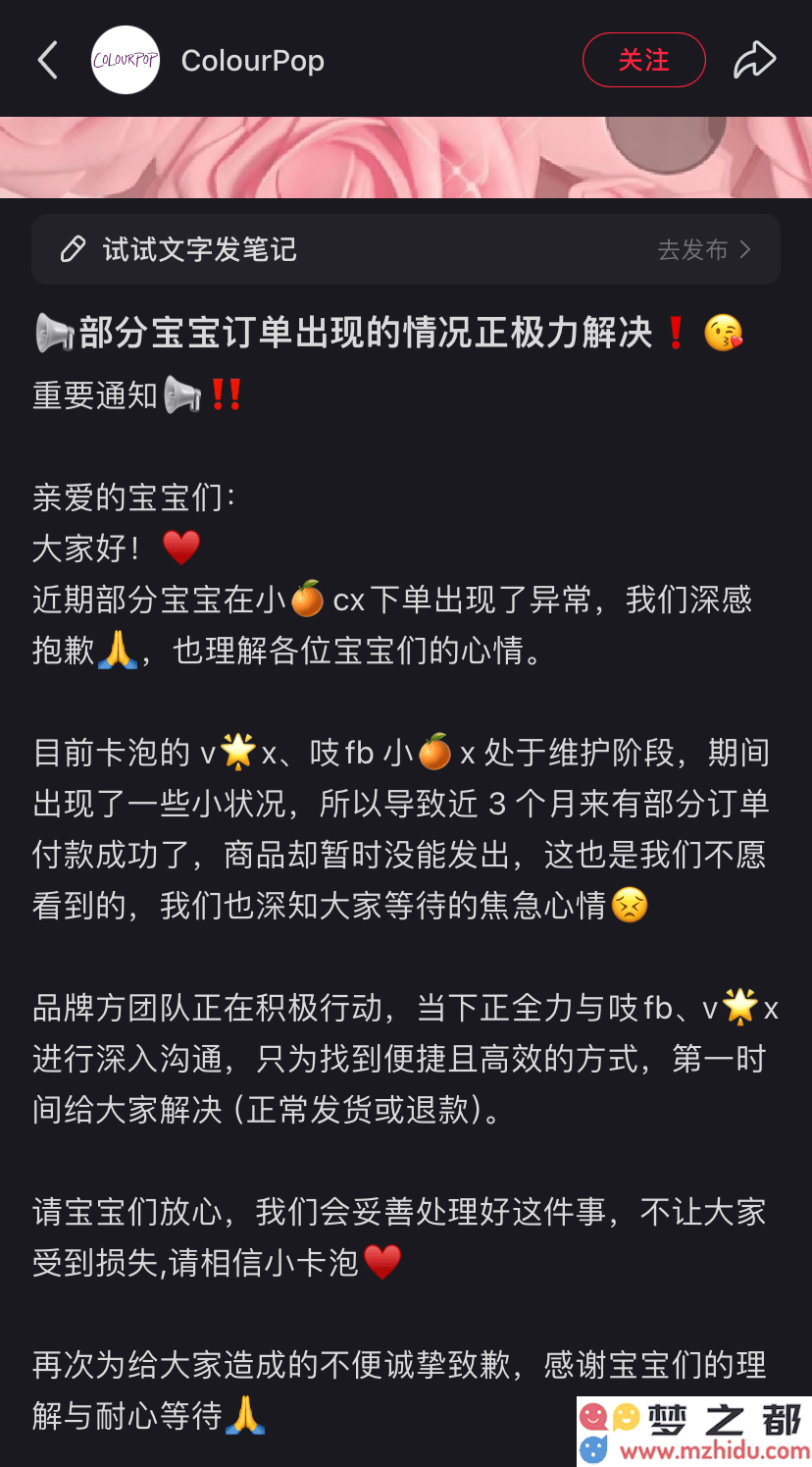The image size is (812, 1467).
Task: Open the pink rose post image
Action: point(406,158)
